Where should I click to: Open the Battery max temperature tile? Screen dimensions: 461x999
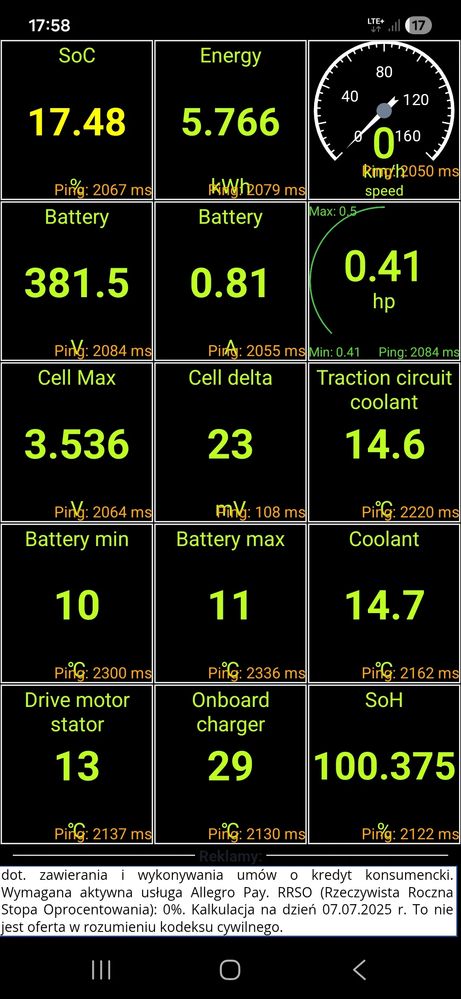tap(230, 603)
